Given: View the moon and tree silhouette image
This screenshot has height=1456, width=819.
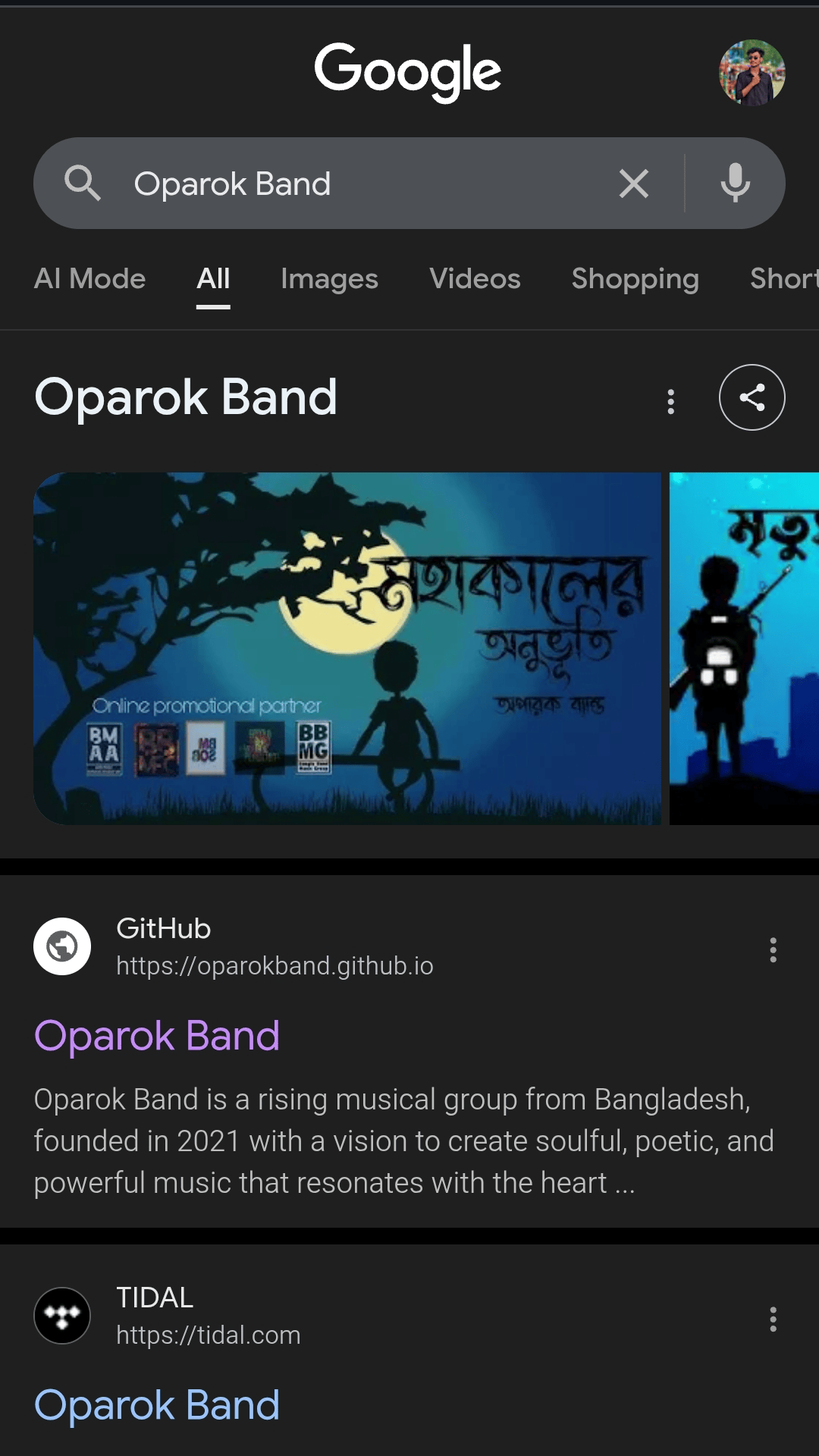Looking at the screenshot, I should [347, 648].
